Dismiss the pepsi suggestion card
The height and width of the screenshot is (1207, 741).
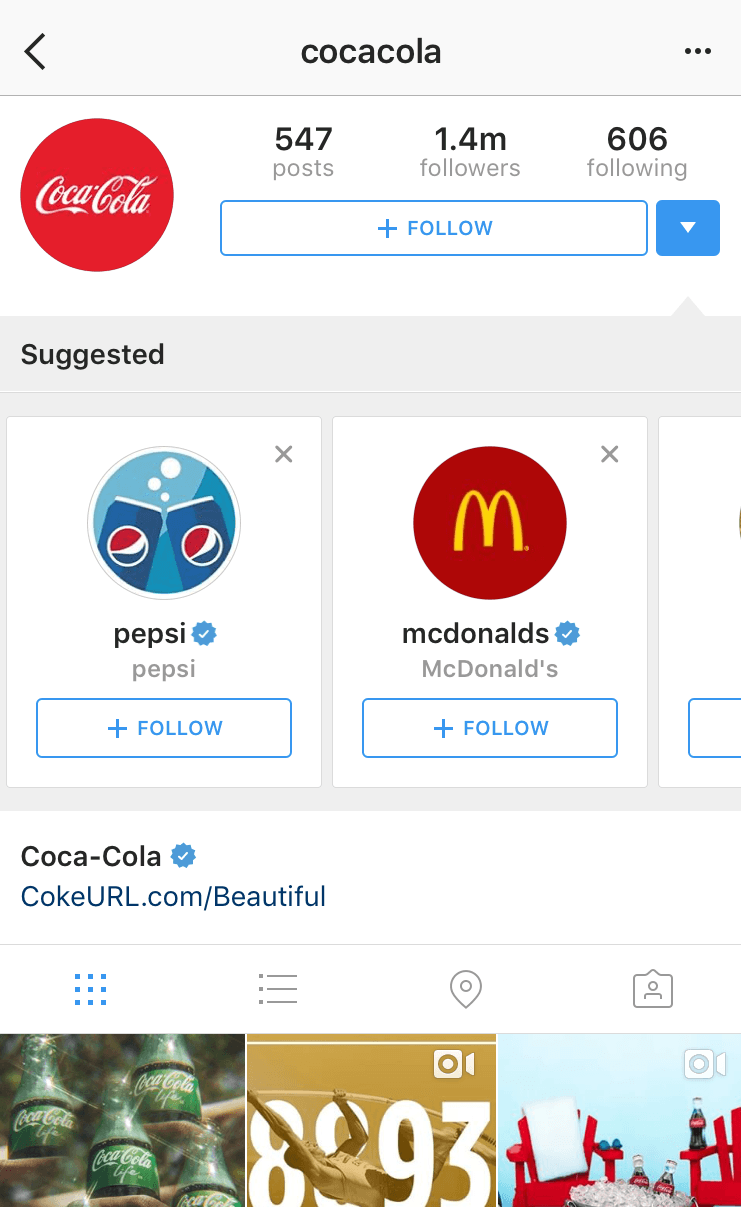click(x=283, y=454)
